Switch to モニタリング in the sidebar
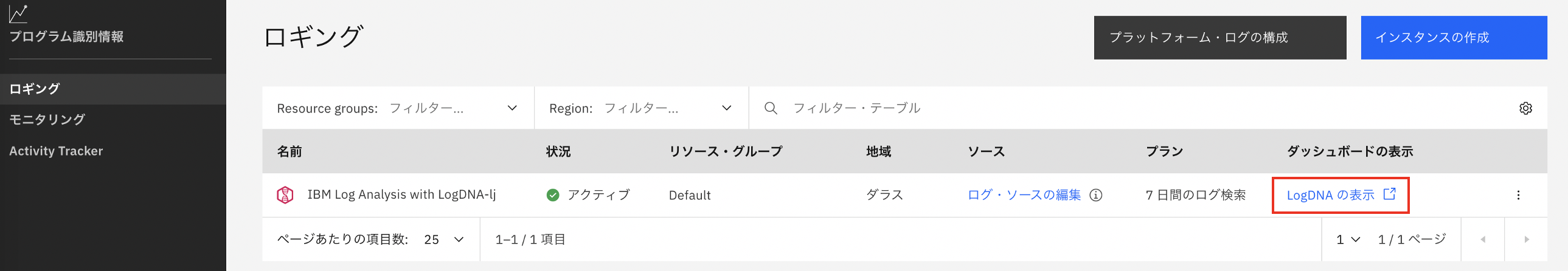 point(47,120)
